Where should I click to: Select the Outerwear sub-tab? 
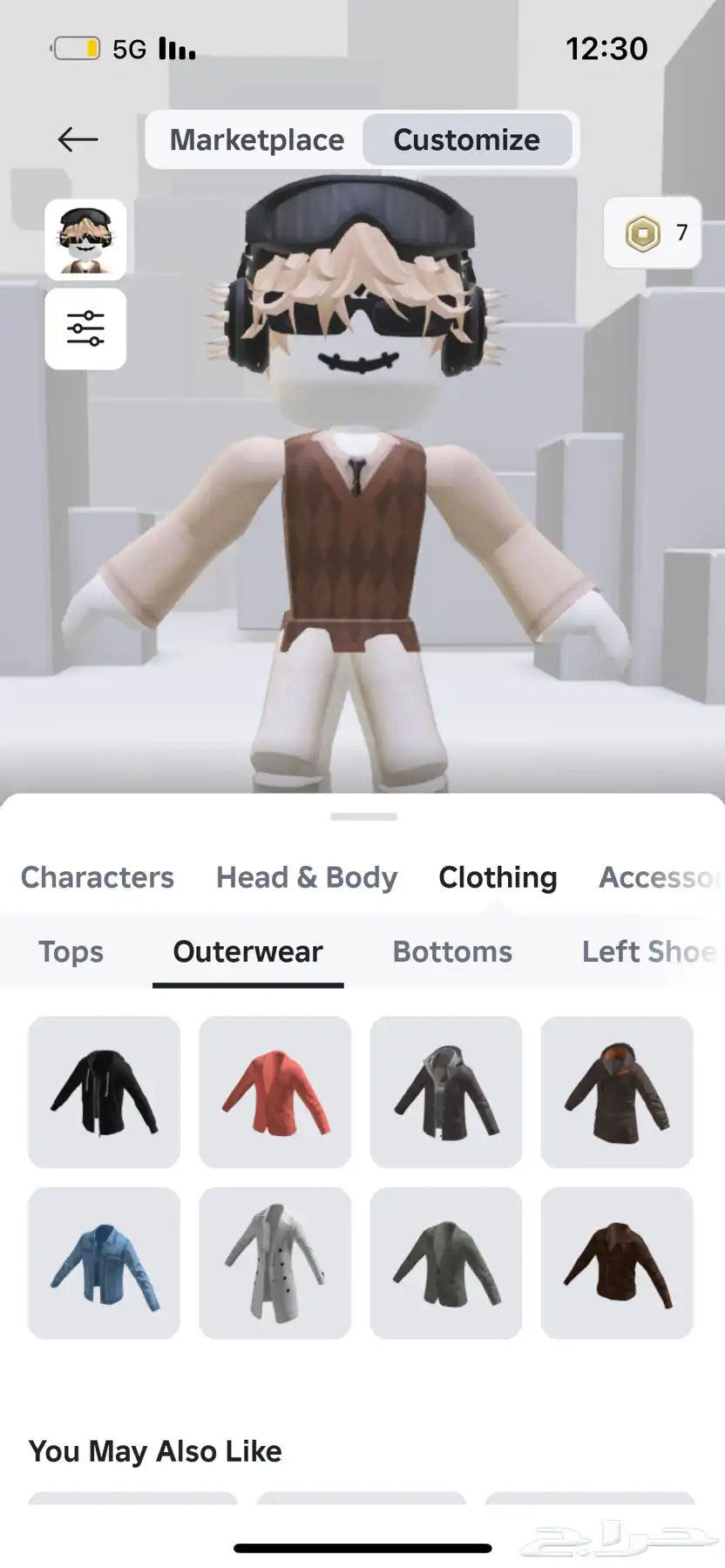[x=247, y=951]
